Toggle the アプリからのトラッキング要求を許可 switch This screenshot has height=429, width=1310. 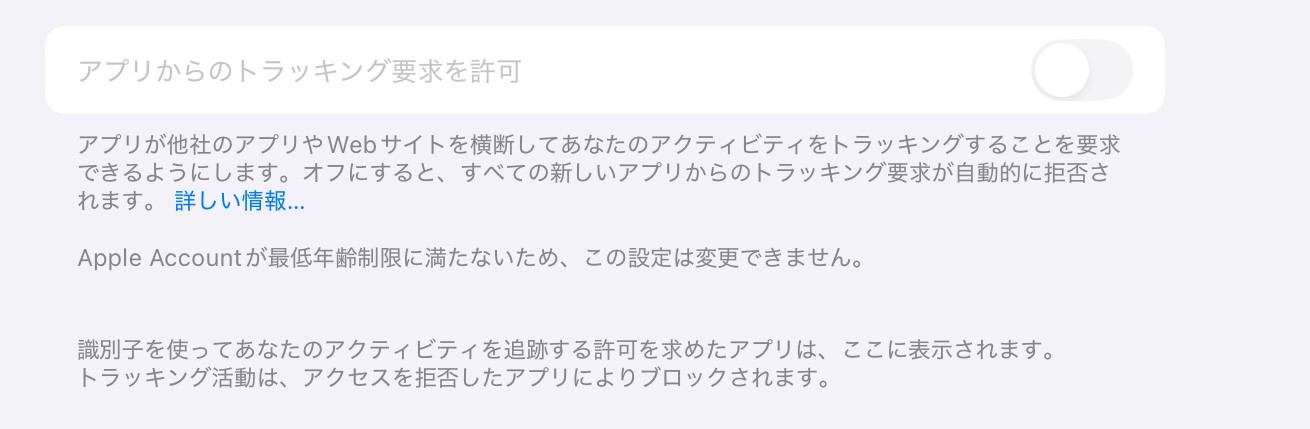point(1081,71)
